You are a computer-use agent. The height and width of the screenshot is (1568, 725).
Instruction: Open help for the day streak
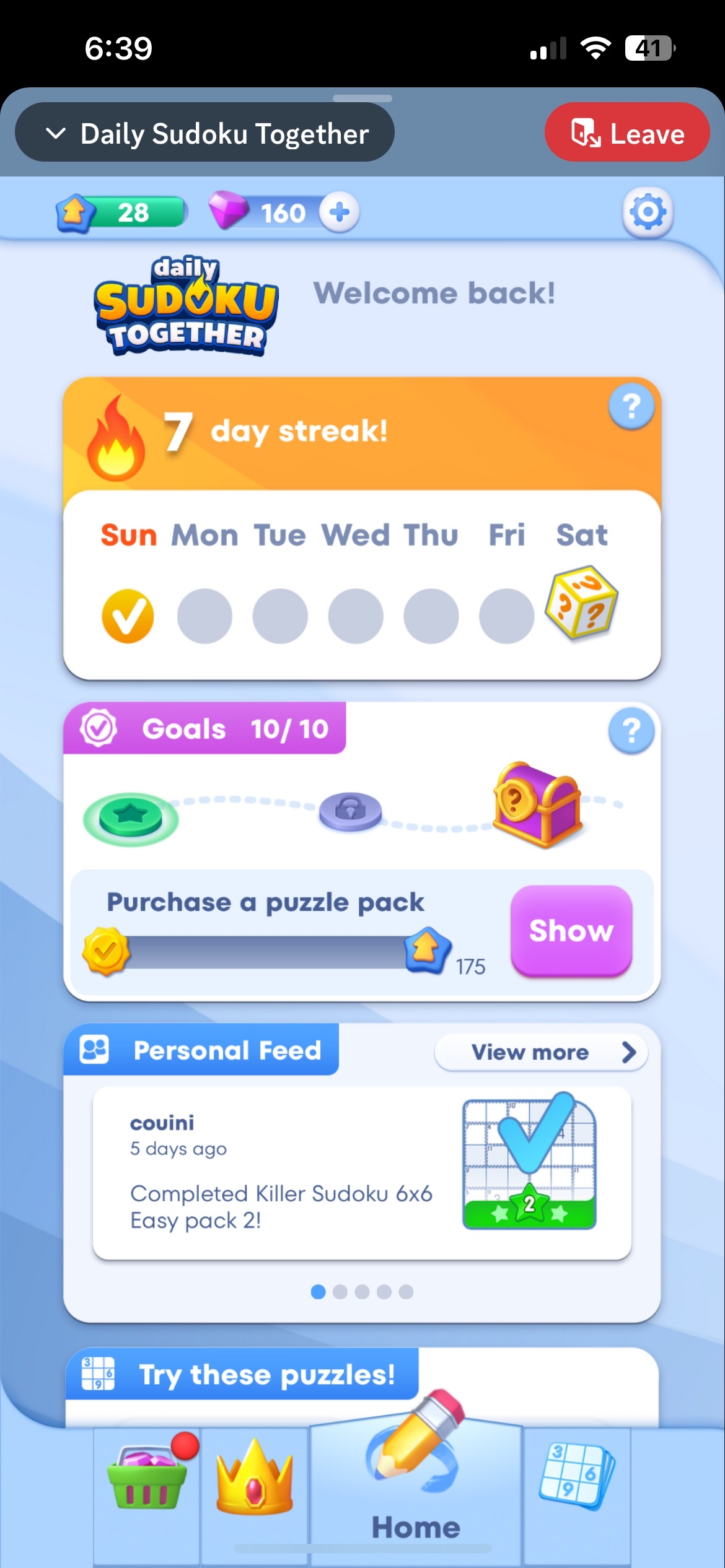[631, 407]
